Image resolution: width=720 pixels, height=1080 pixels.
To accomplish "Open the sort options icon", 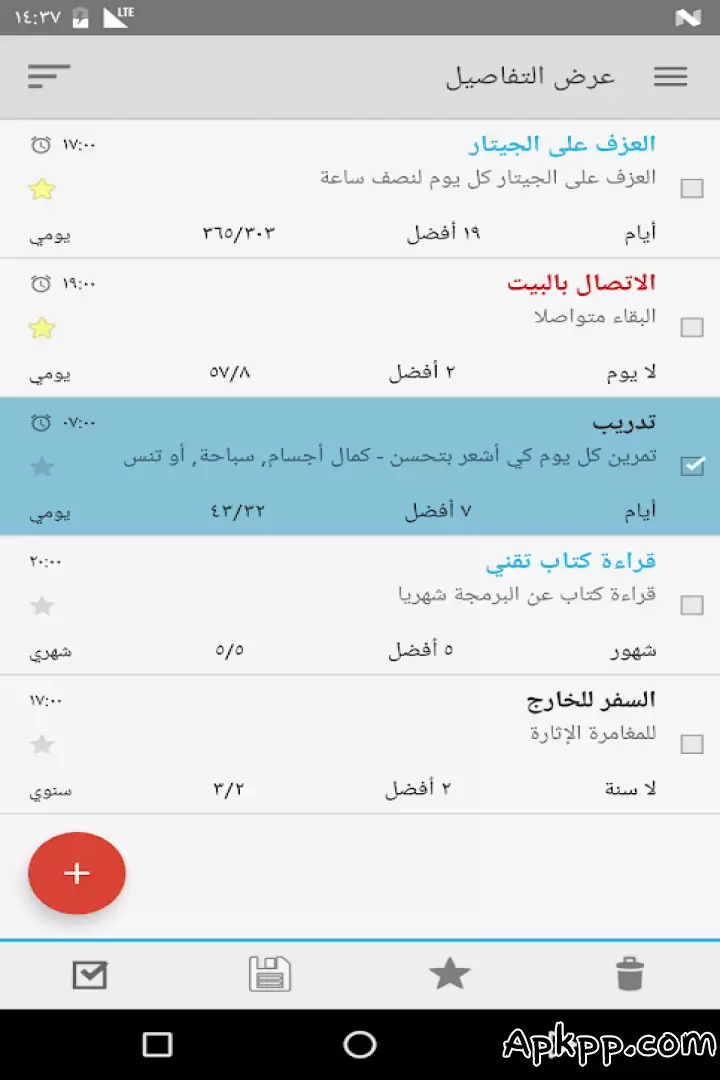I will (48, 76).
